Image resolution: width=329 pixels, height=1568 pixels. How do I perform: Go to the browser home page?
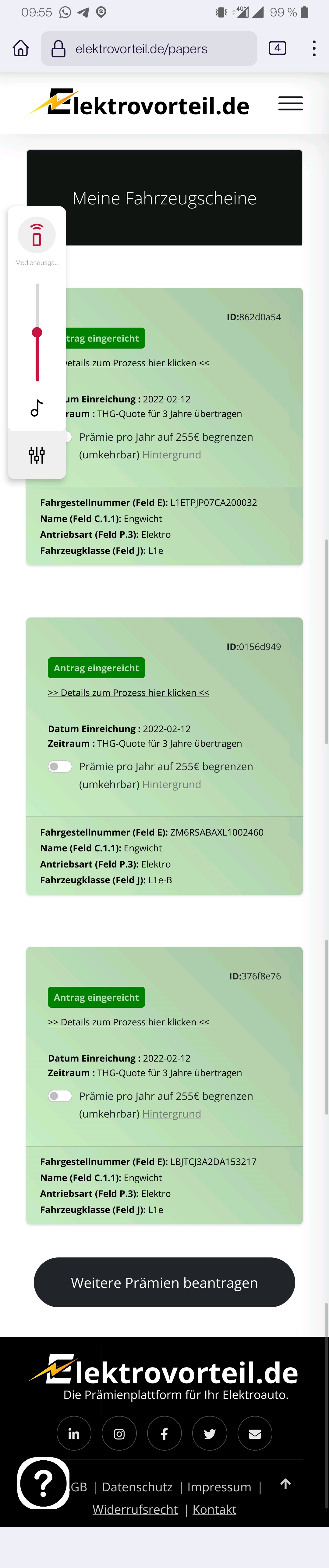click(21, 48)
